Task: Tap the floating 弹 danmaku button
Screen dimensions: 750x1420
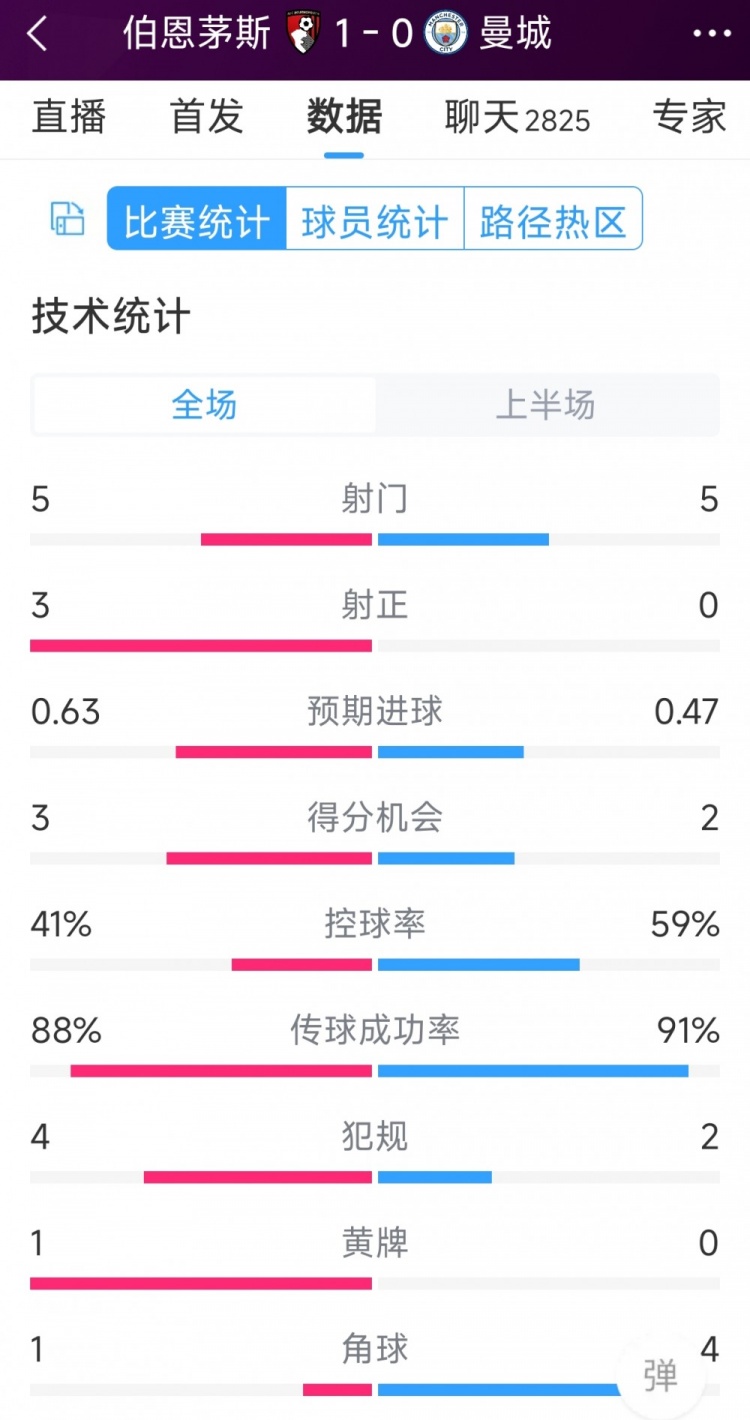Action: pos(661,1375)
